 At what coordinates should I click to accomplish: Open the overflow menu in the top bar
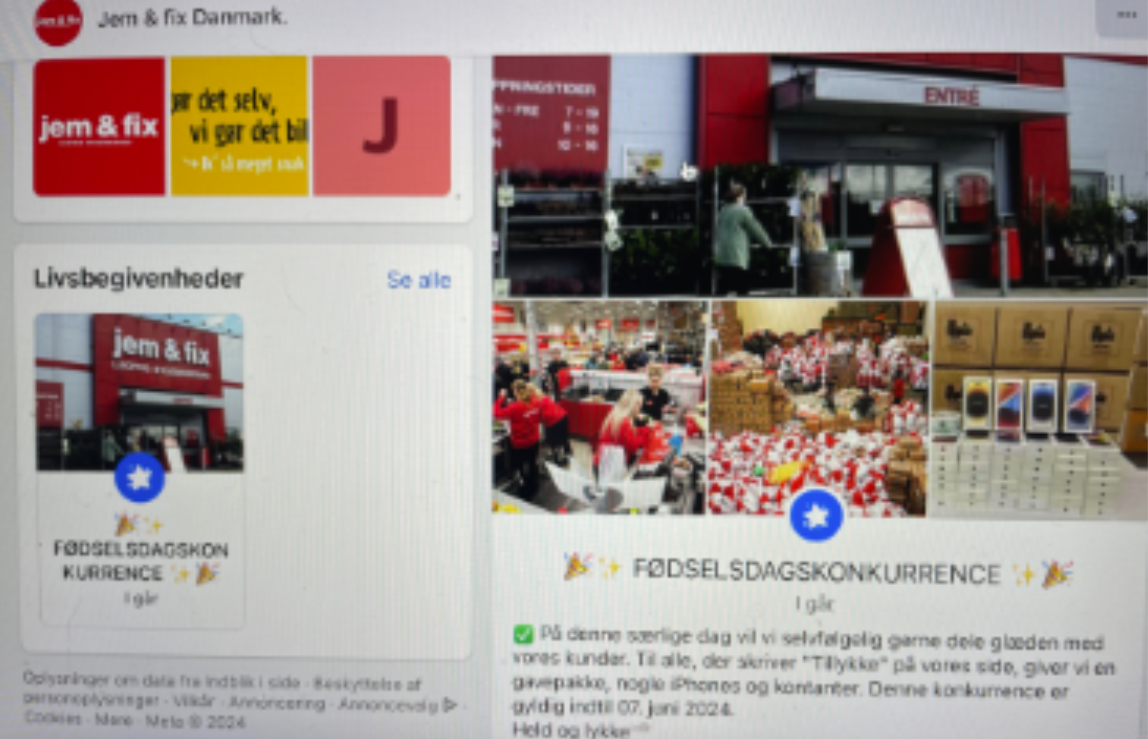pyautogui.click(x=1120, y=17)
